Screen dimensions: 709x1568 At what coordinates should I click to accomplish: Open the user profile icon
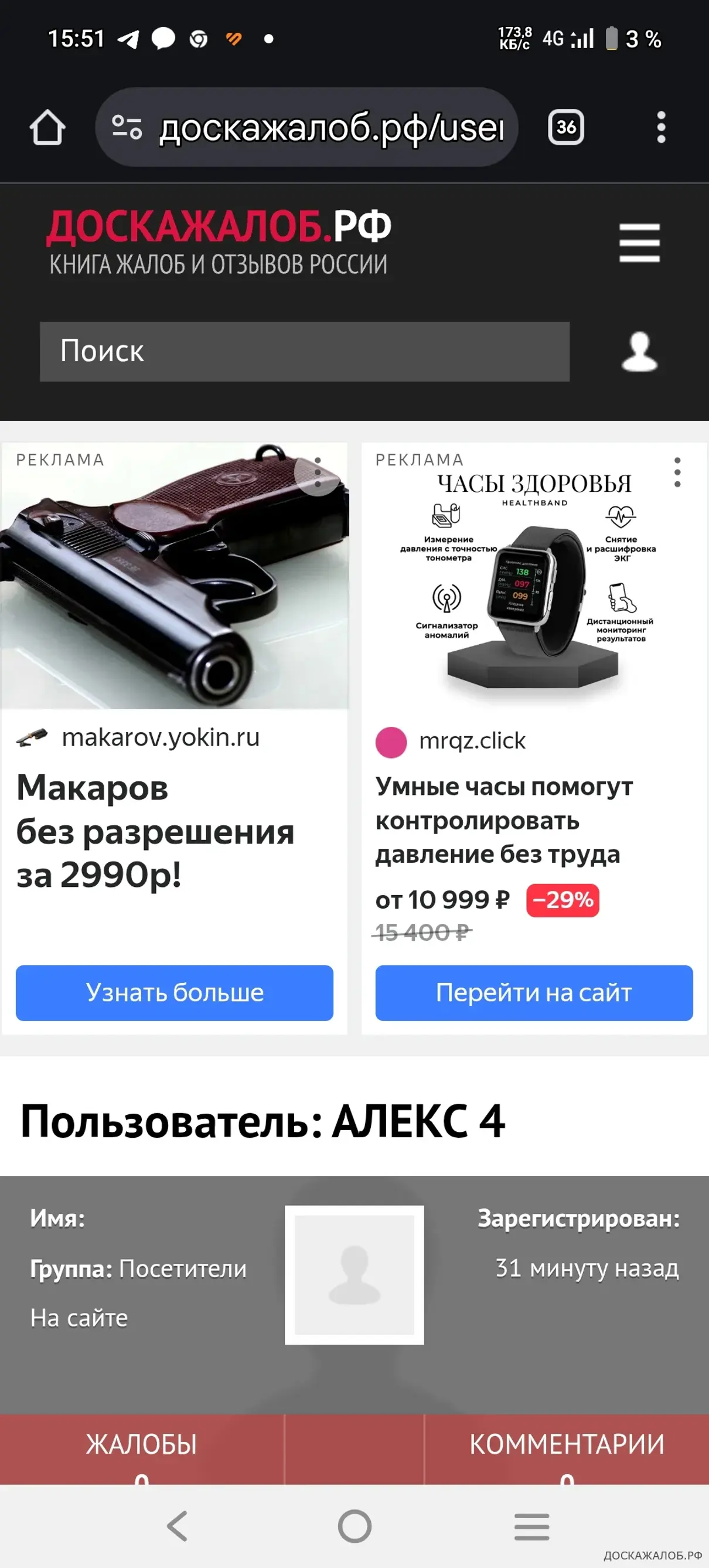pos(639,351)
